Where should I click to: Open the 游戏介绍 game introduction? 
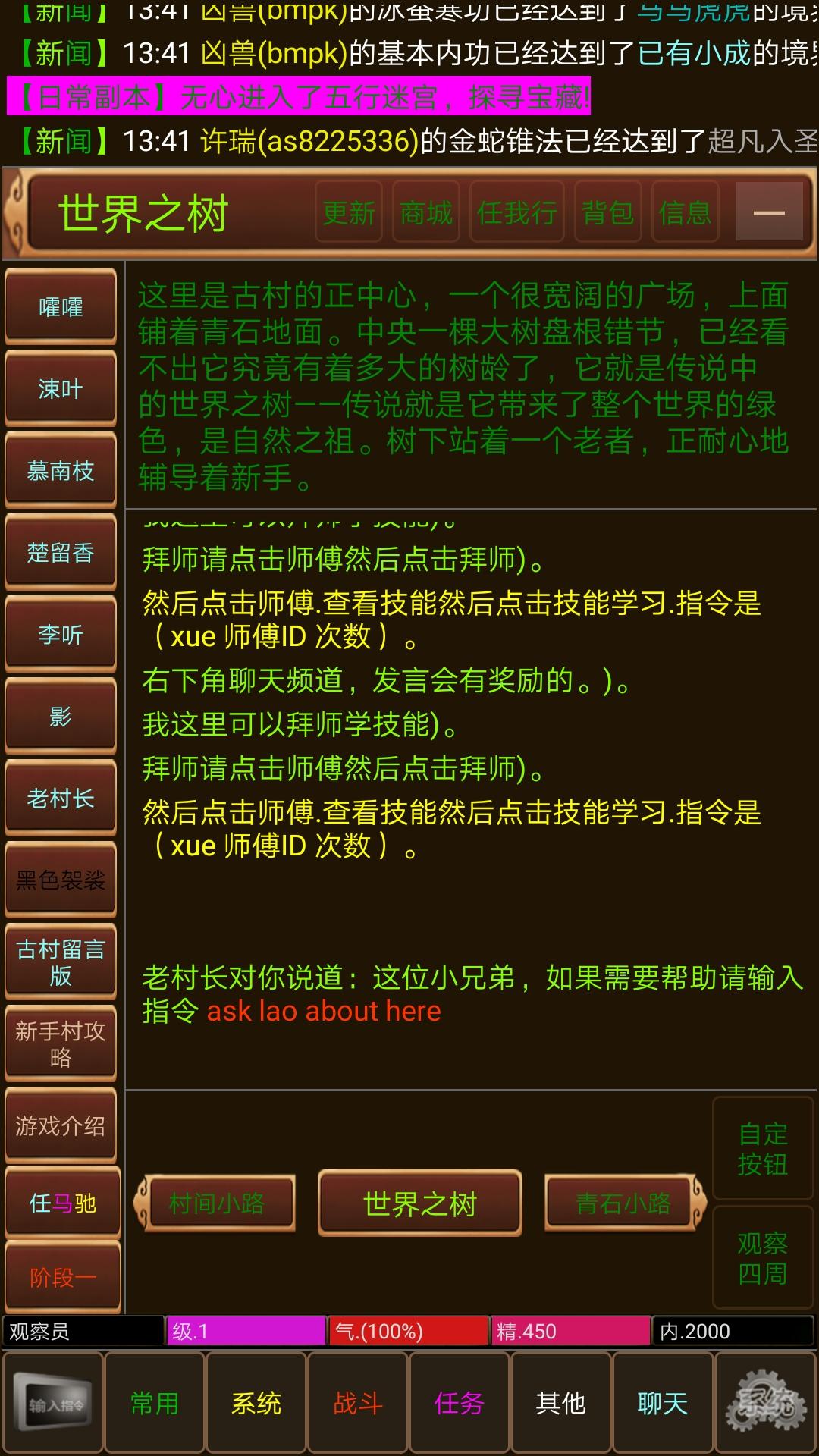click(61, 1126)
